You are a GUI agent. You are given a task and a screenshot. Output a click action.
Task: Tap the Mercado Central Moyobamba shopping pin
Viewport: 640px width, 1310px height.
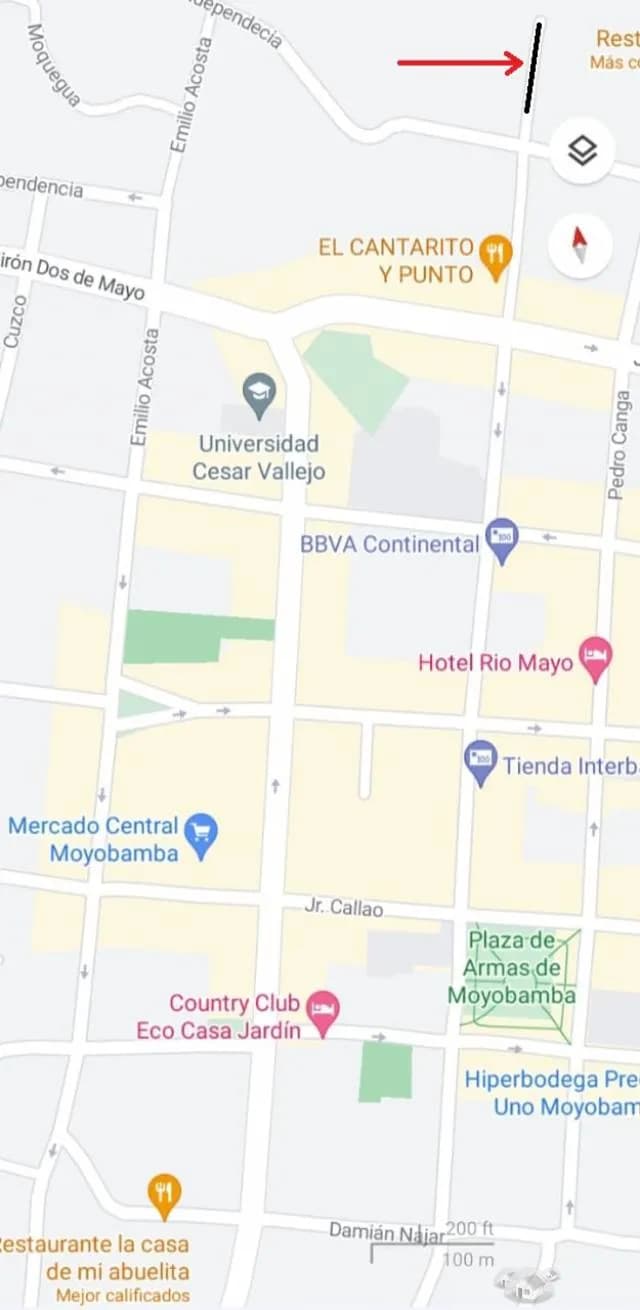click(x=203, y=835)
